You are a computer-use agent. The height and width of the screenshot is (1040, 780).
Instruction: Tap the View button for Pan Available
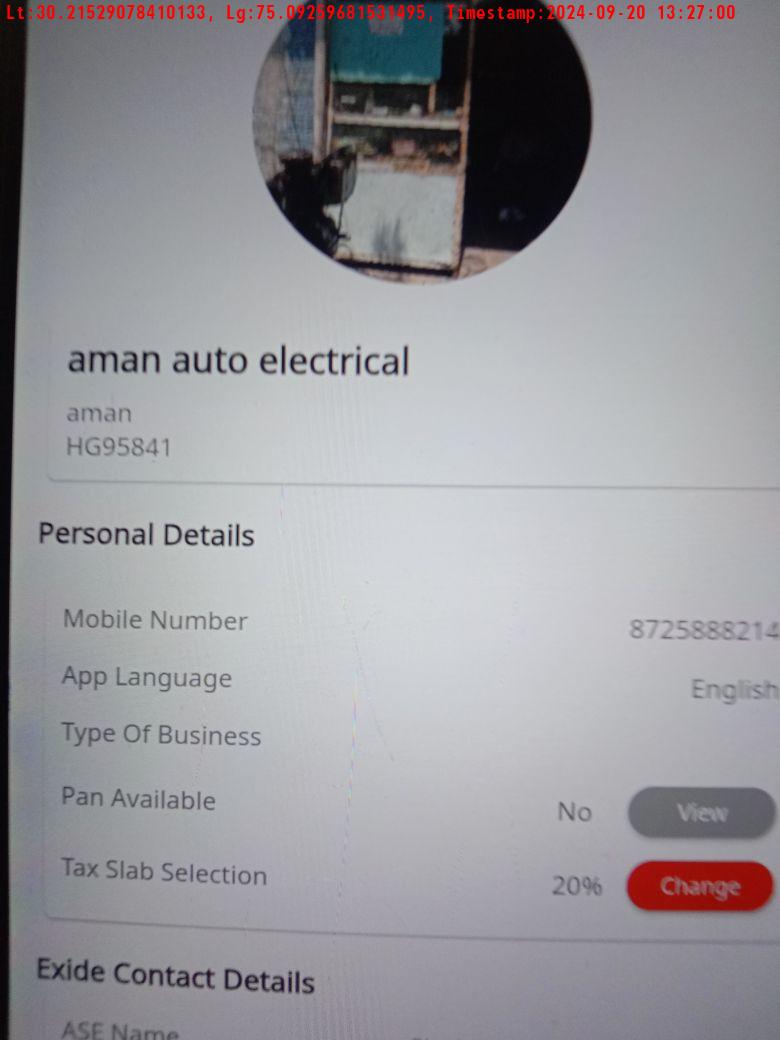point(701,813)
